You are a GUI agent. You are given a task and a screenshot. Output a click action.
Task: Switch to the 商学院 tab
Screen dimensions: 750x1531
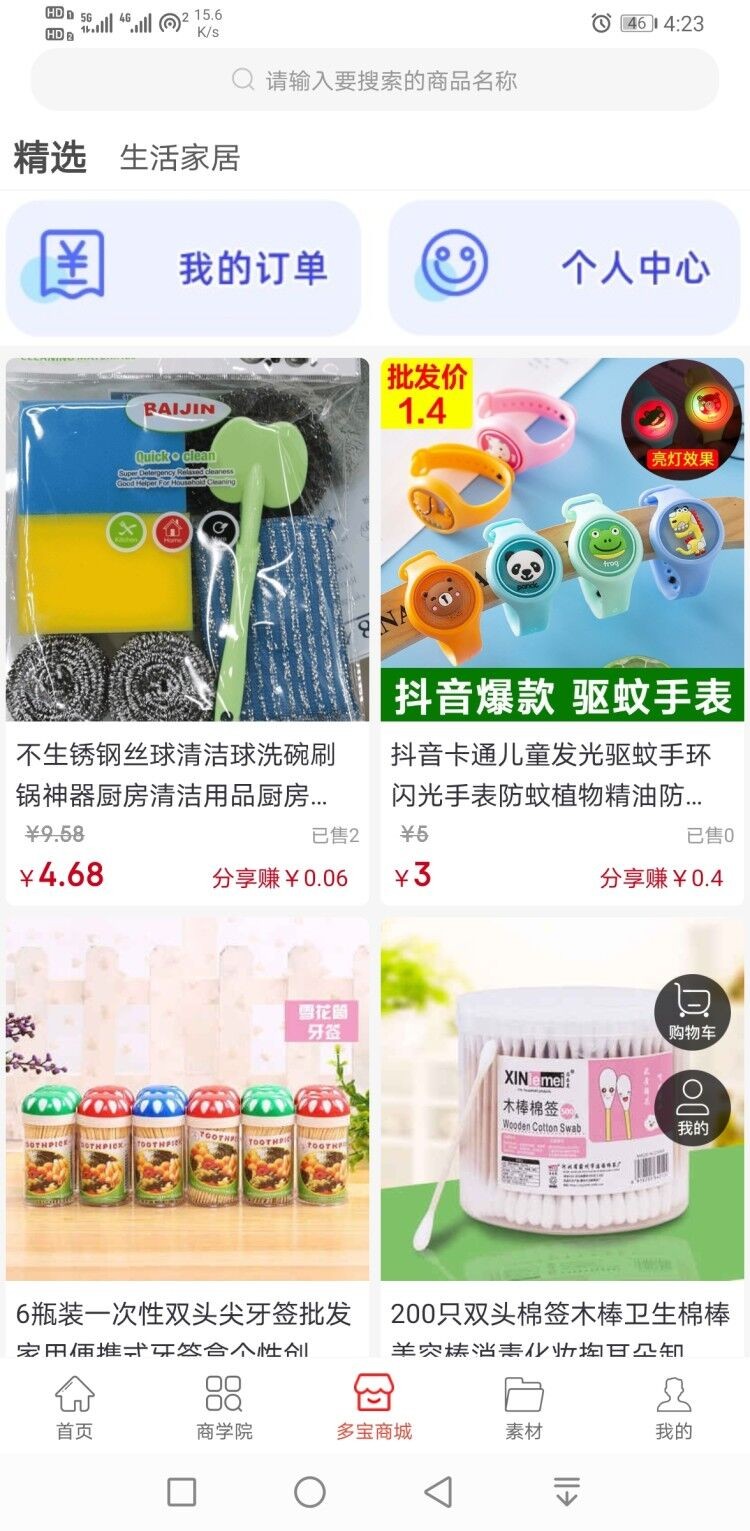click(x=224, y=1406)
